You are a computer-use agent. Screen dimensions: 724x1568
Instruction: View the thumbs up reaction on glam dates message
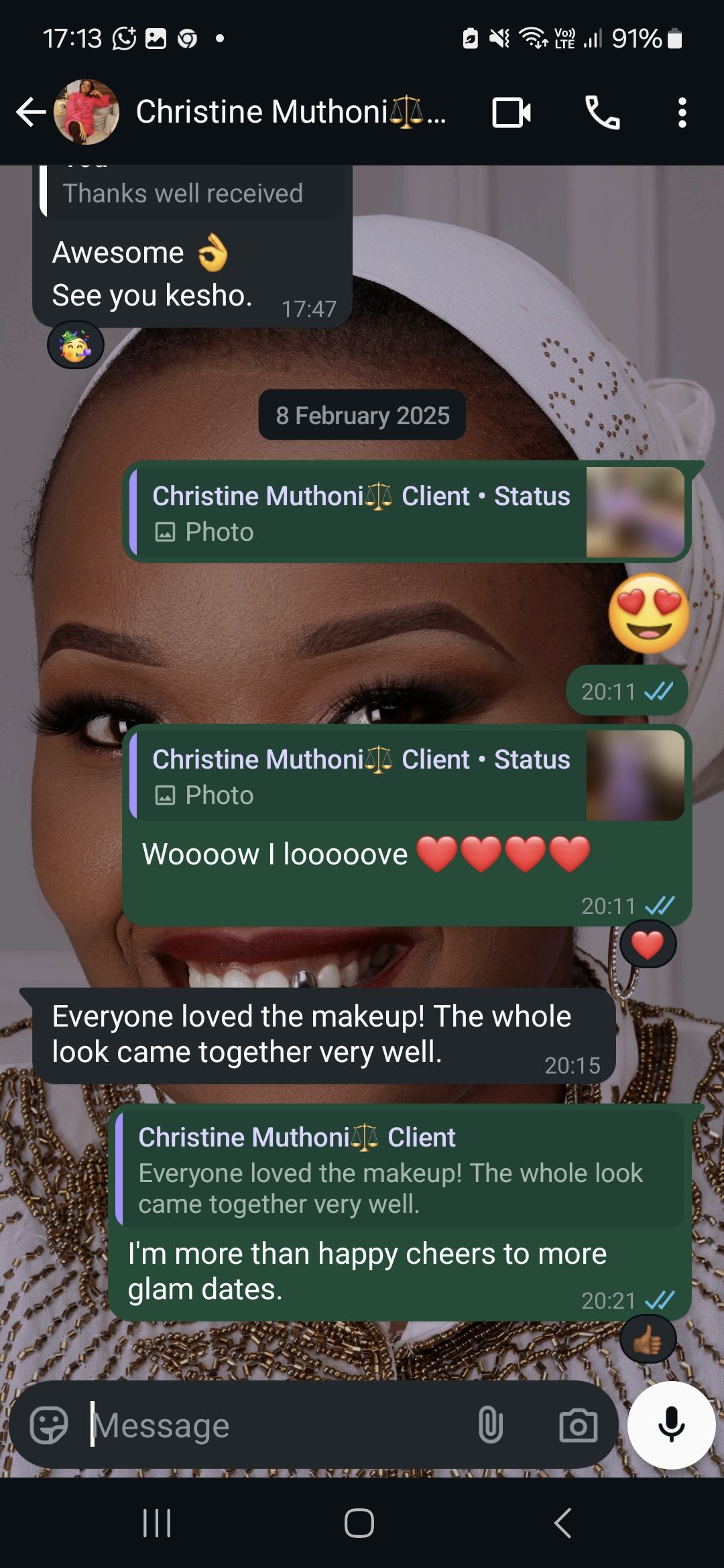(x=647, y=1340)
